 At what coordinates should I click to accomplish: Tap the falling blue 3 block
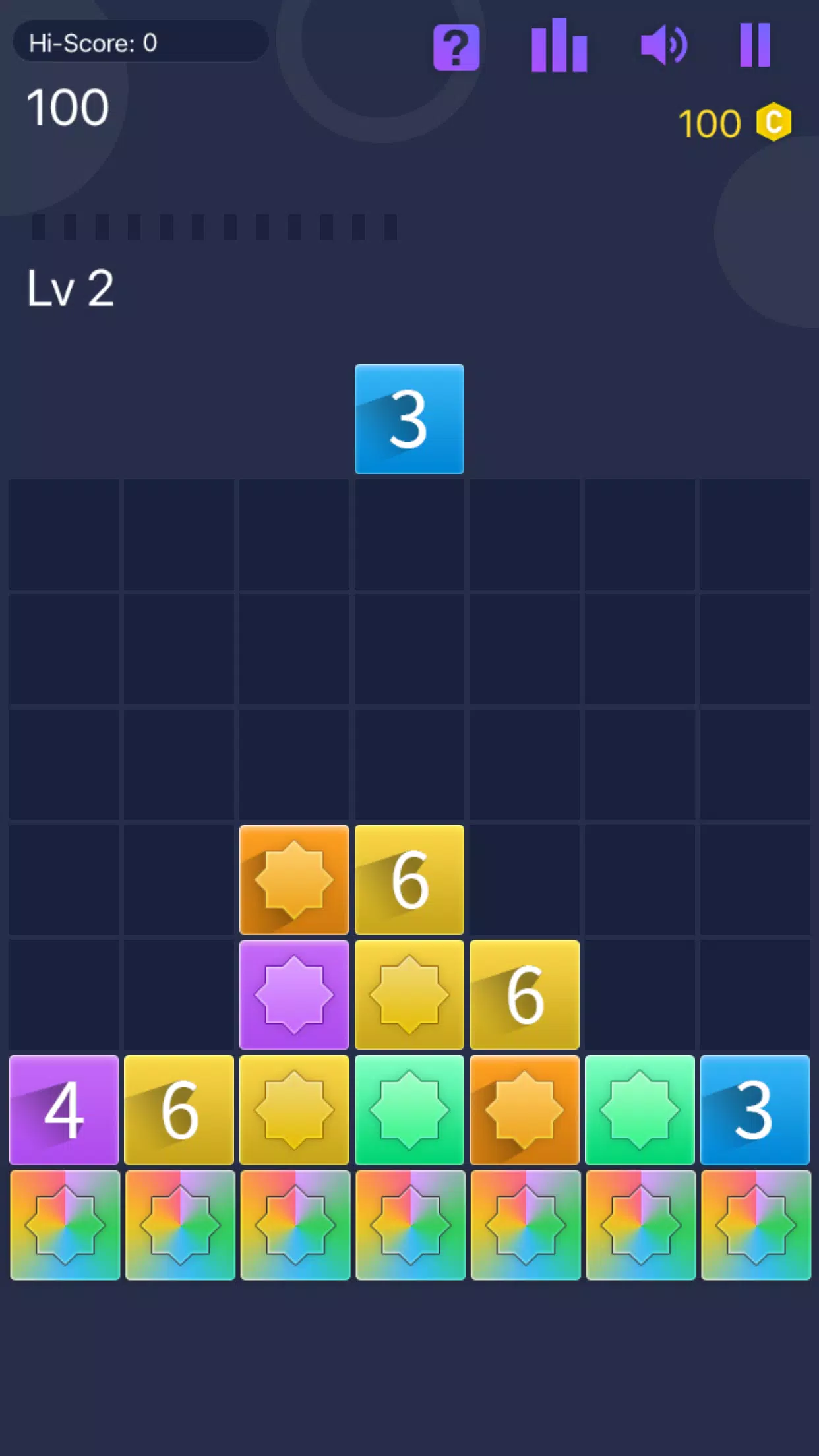coord(409,419)
